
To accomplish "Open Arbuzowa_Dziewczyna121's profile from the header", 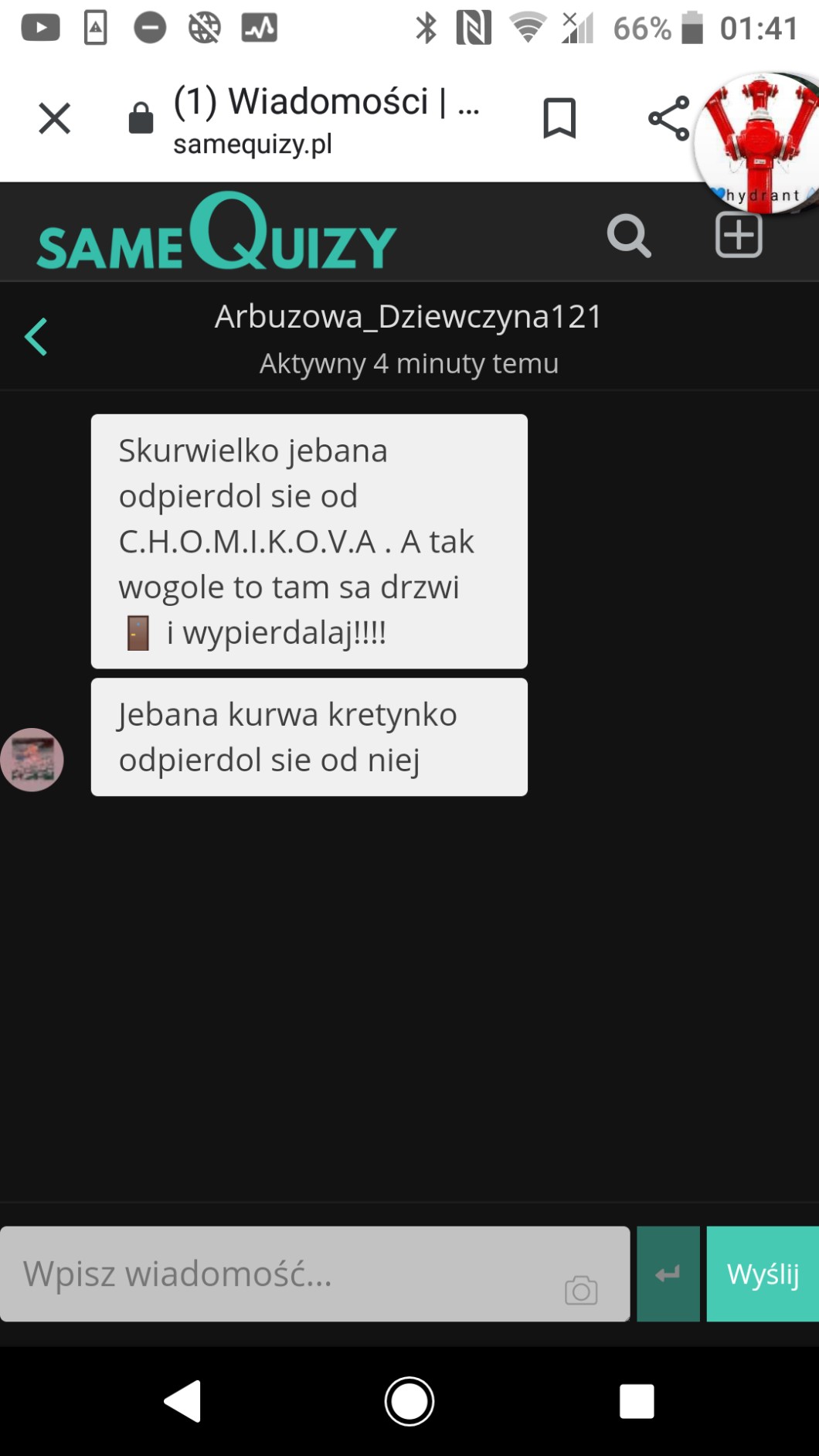I will (408, 317).
